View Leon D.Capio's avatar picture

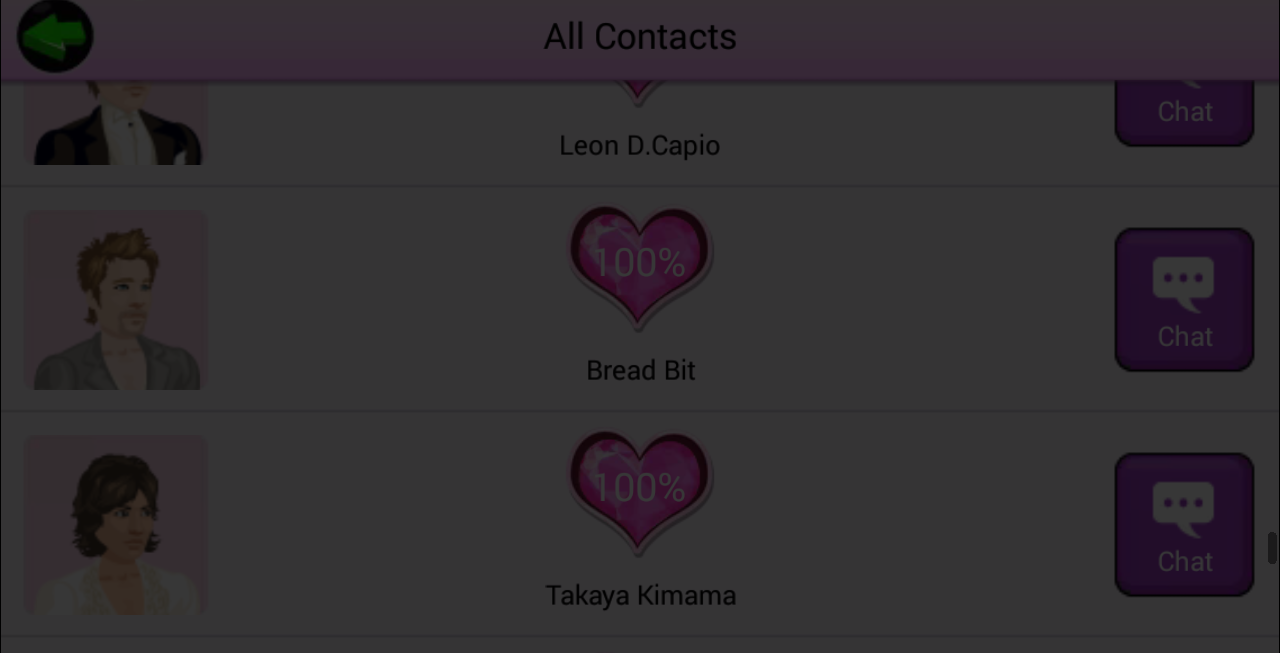116,125
